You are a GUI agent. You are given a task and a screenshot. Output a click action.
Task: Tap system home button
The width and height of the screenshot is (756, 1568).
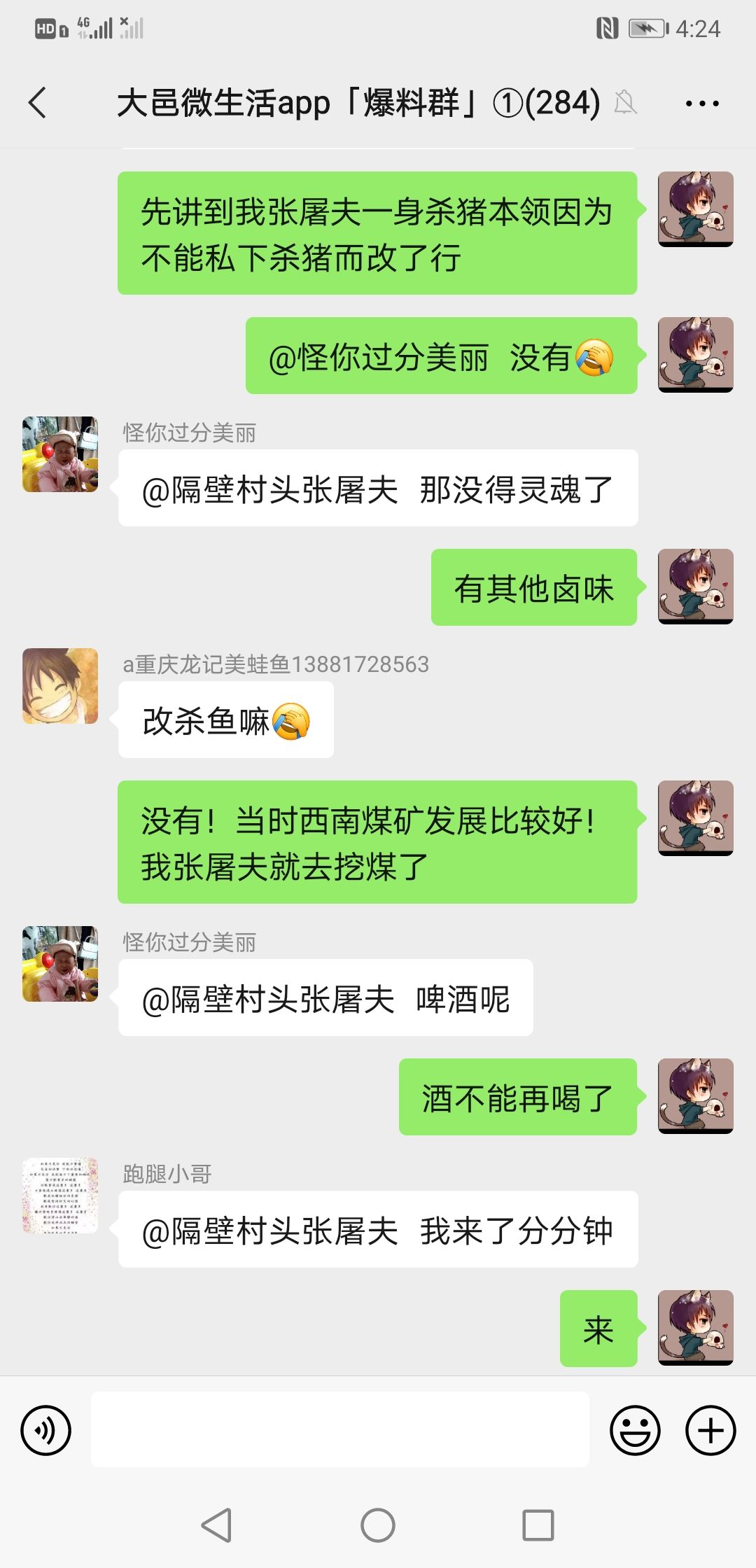pos(378,1525)
